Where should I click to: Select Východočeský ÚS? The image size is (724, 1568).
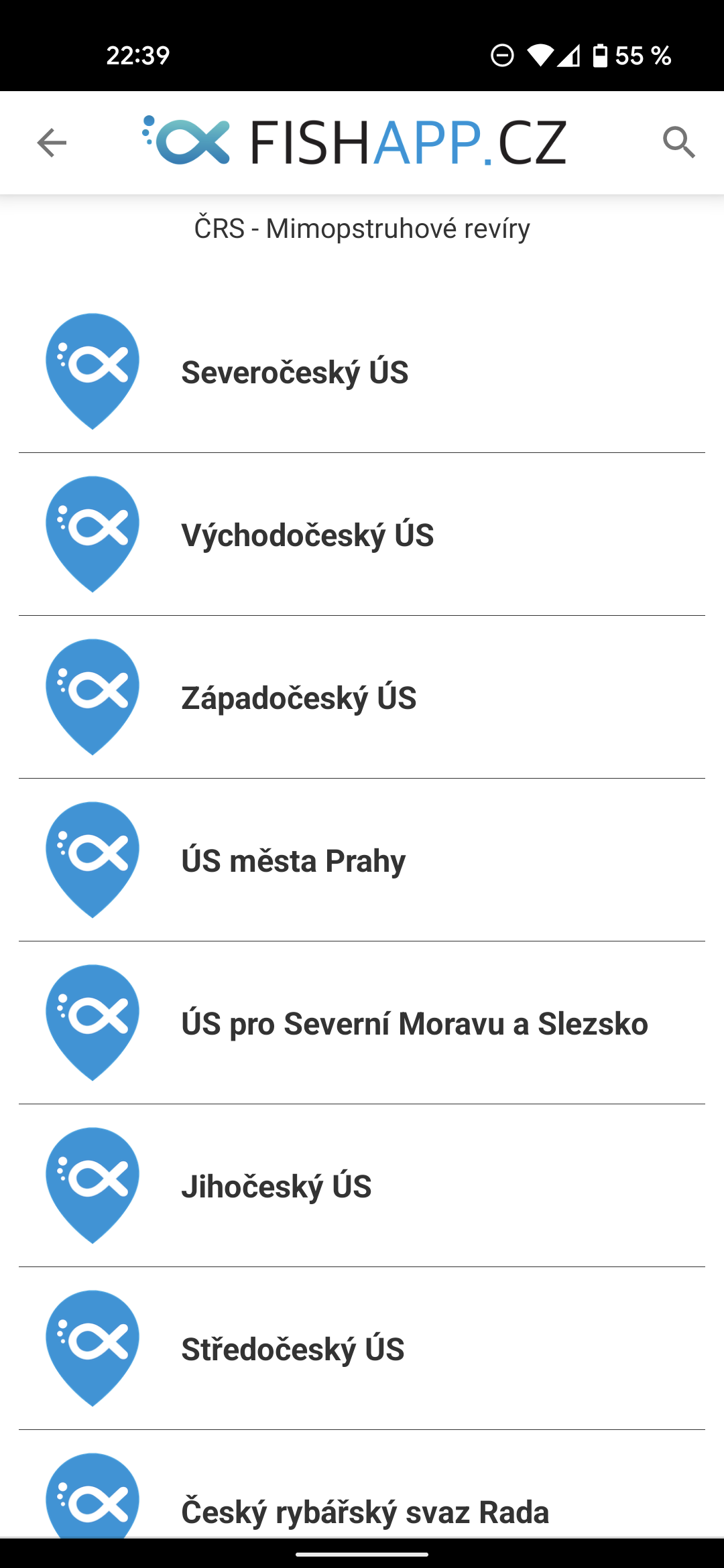click(x=362, y=535)
